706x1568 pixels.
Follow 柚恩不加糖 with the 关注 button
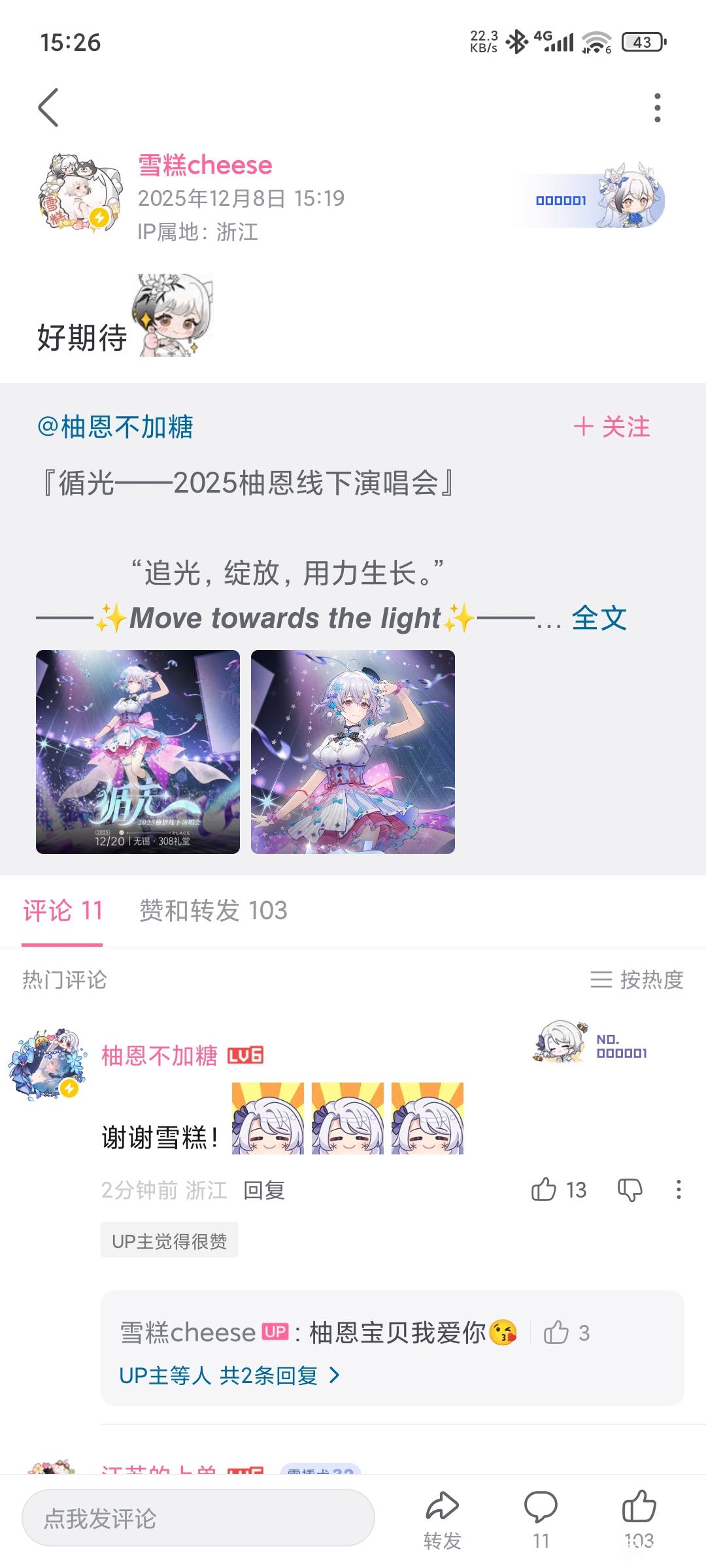612,427
